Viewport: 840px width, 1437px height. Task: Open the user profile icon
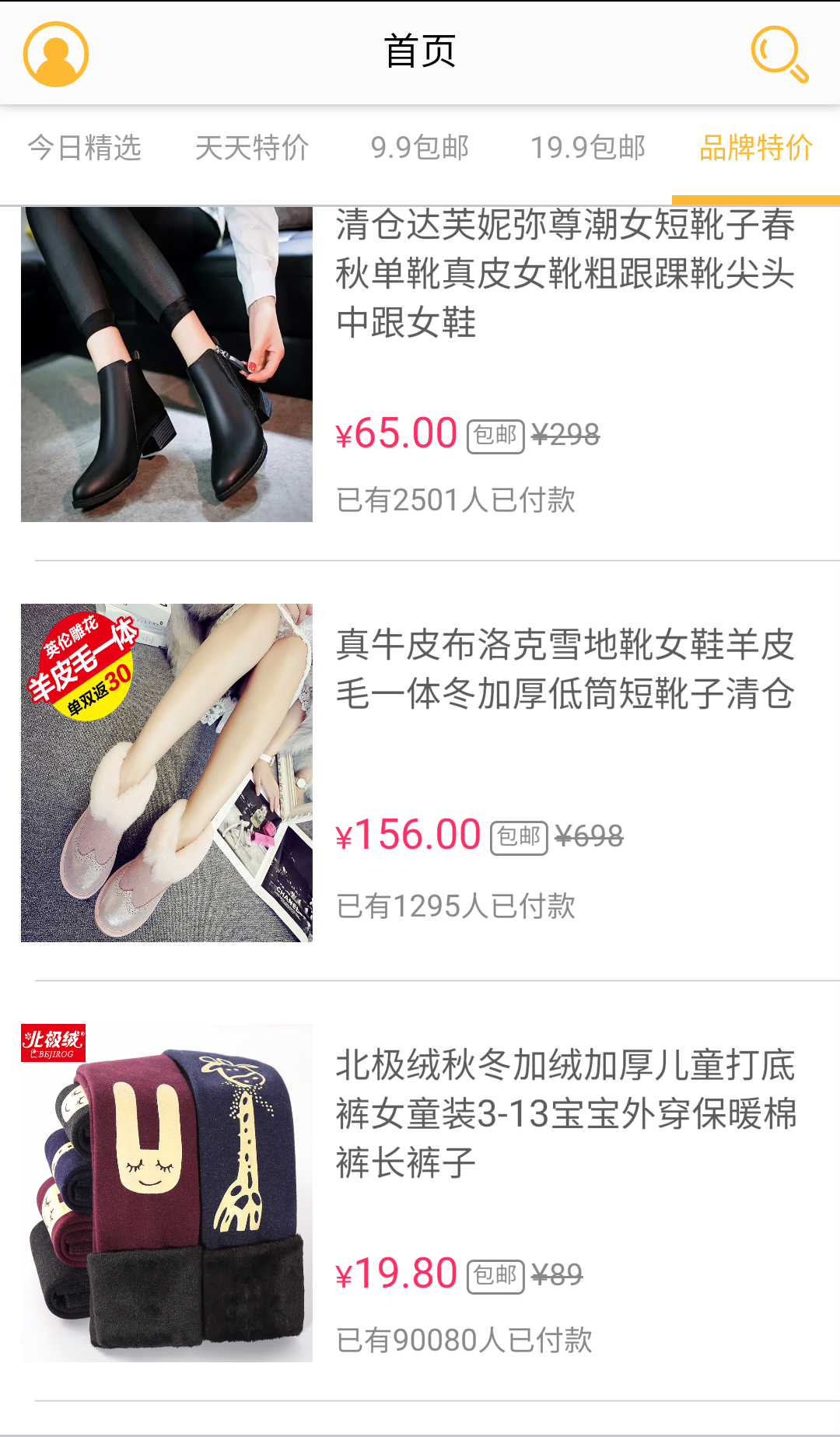click(56, 54)
